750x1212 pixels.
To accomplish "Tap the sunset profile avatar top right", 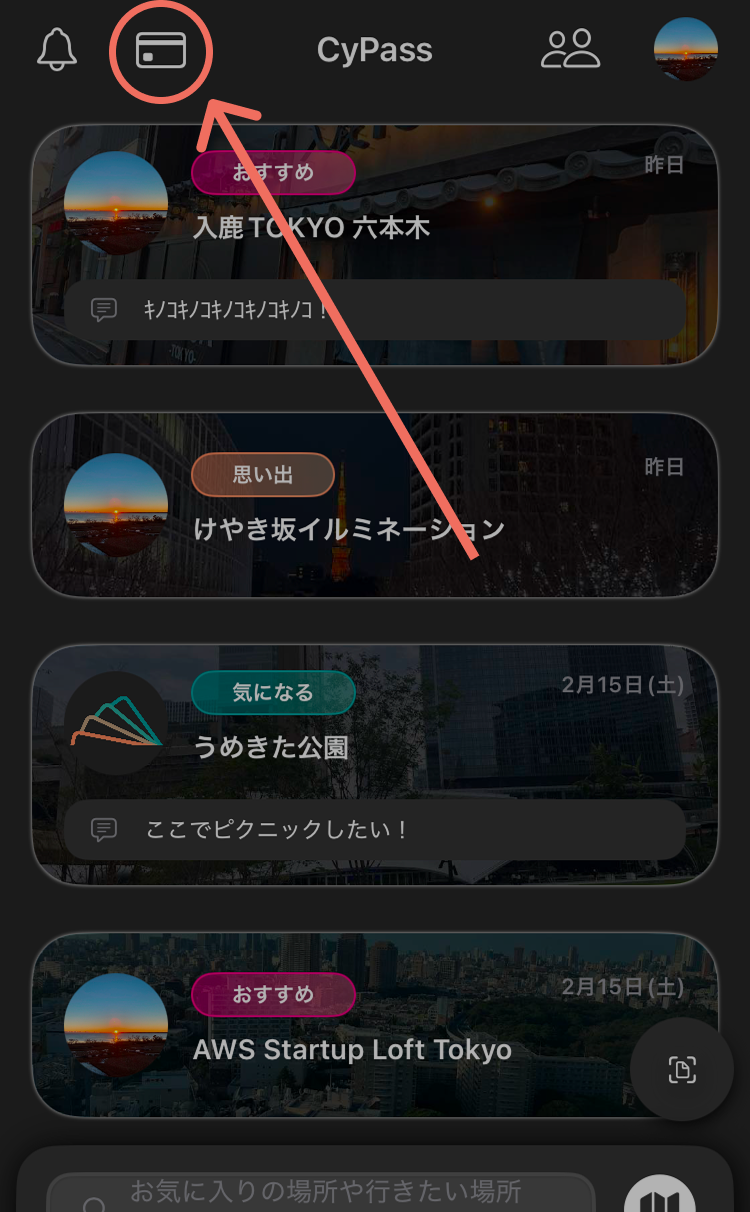I will click(x=685, y=49).
